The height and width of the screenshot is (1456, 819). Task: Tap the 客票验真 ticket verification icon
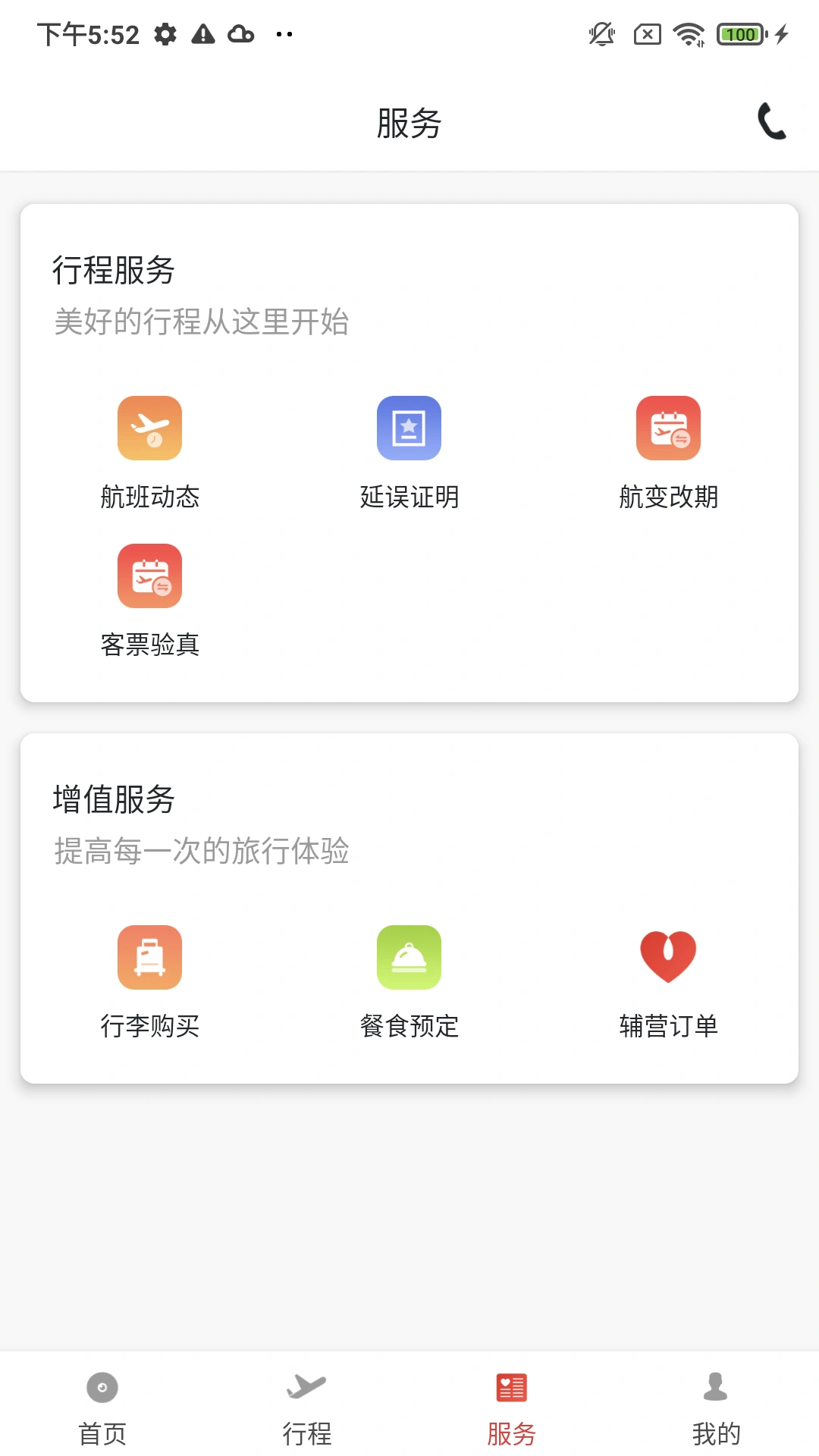click(x=149, y=576)
